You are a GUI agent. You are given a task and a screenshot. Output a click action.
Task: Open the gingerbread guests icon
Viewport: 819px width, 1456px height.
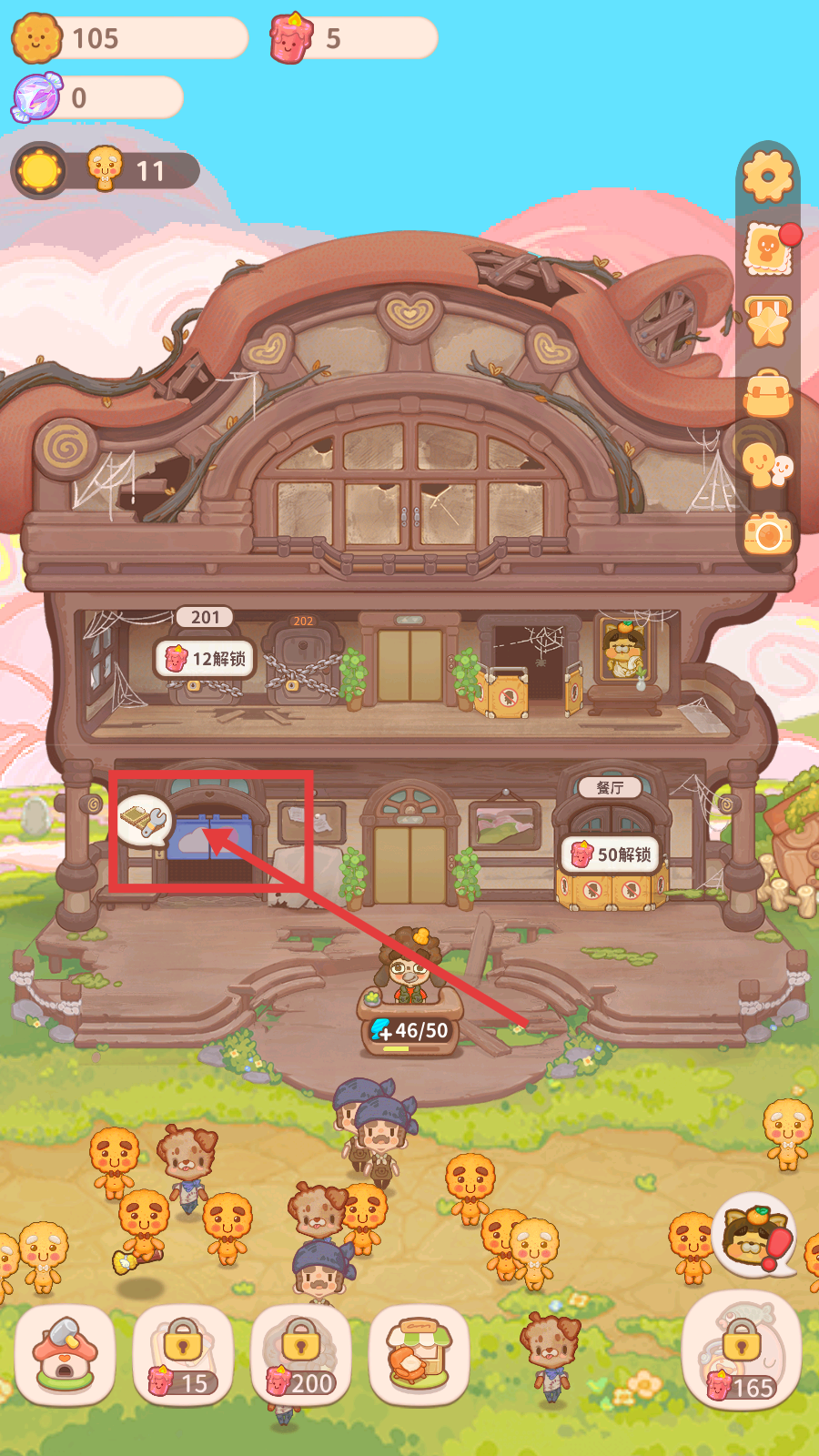(x=767, y=465)
